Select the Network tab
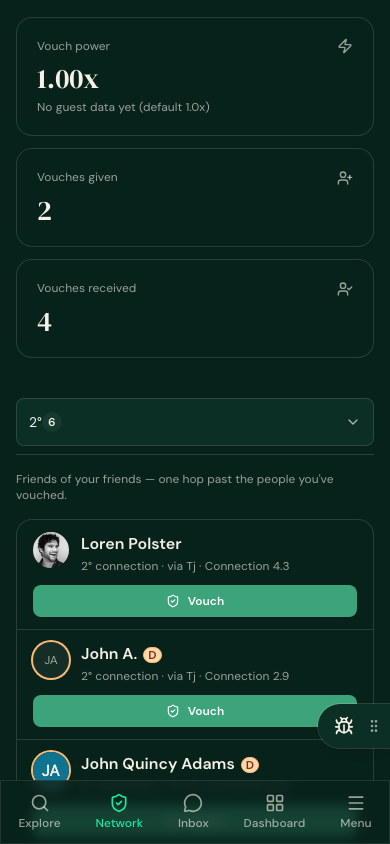 point(119,812)
